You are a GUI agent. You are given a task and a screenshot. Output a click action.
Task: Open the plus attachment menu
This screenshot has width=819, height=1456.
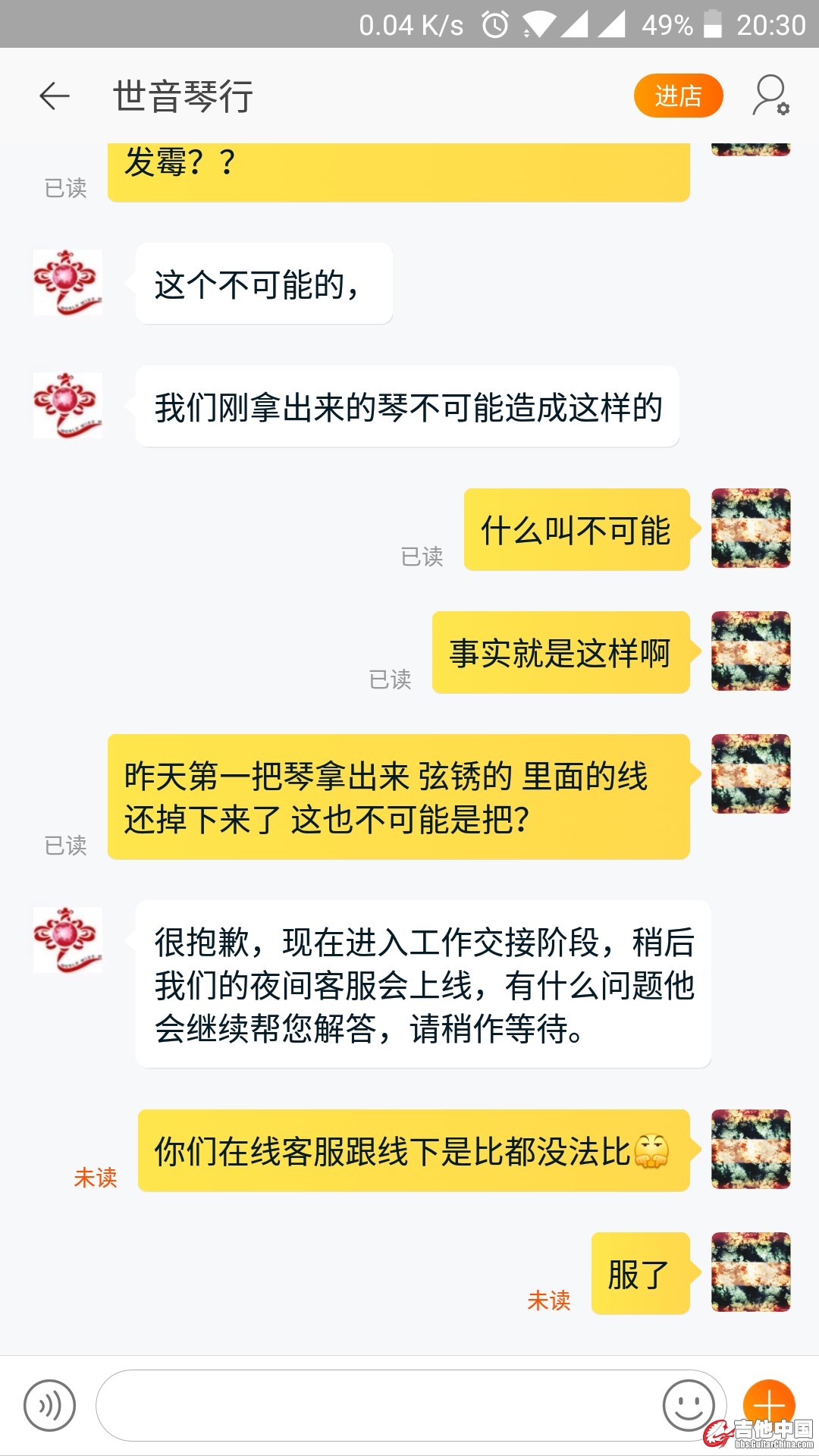(x=768, y=1403)
